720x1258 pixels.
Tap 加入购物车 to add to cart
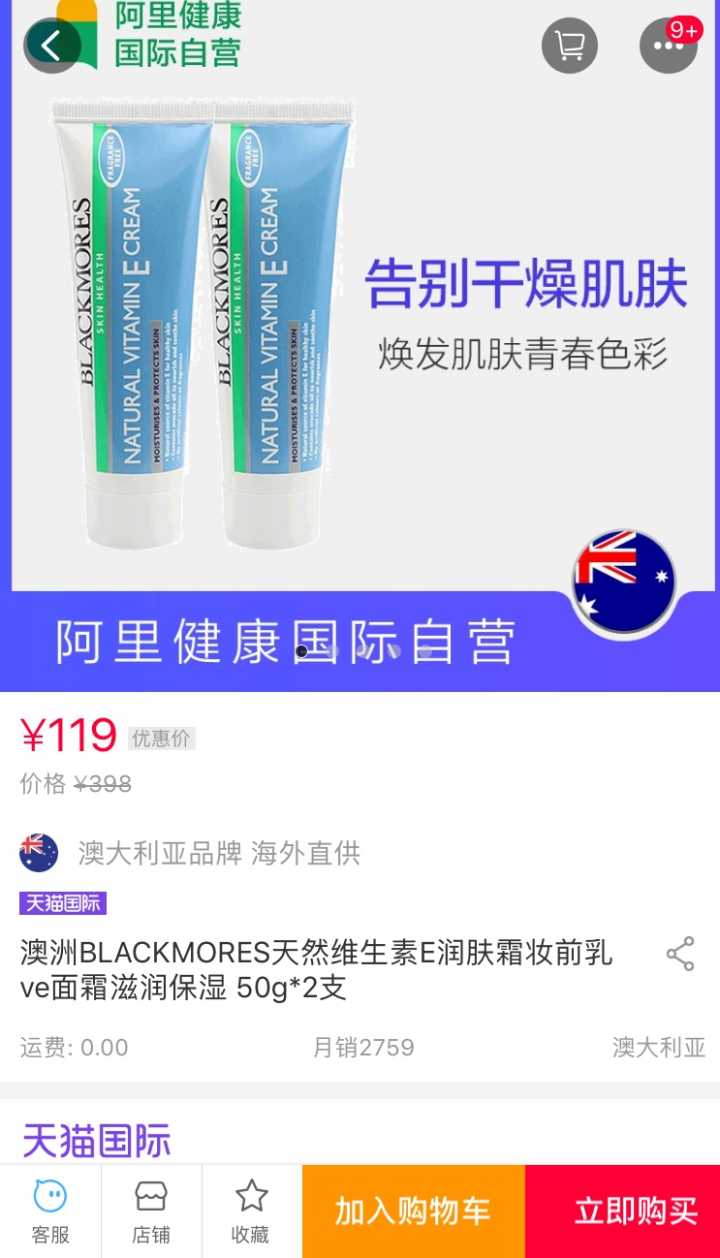(413, 1211)
